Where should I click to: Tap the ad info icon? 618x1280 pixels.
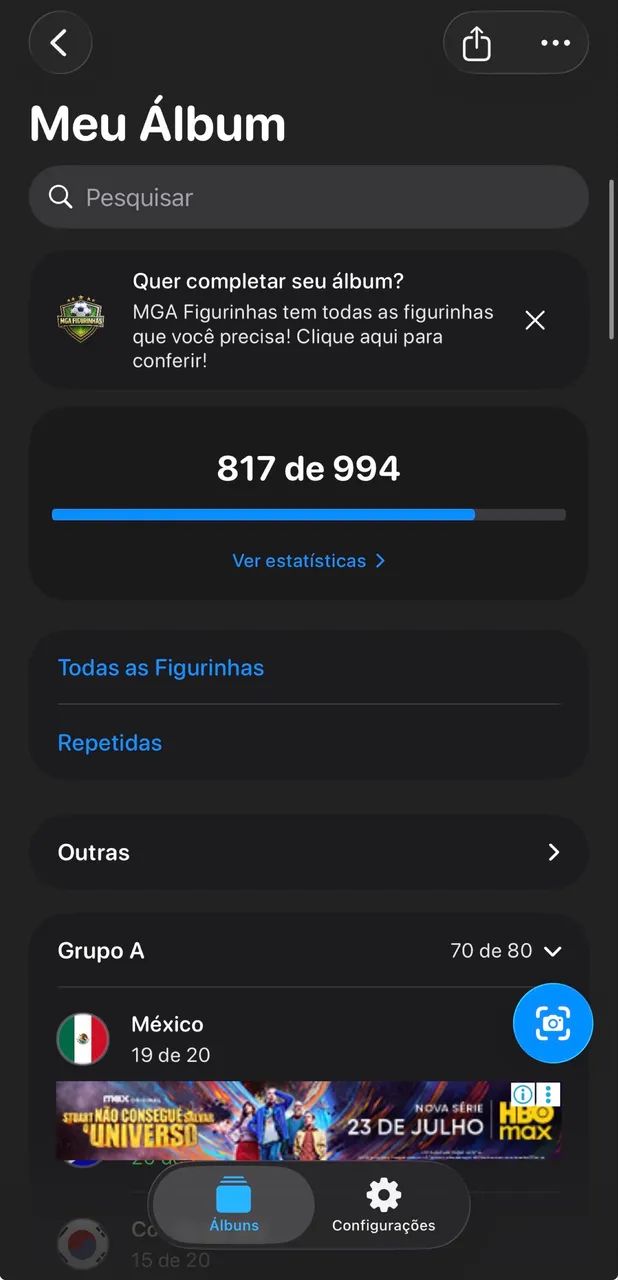coord(523,1093)
